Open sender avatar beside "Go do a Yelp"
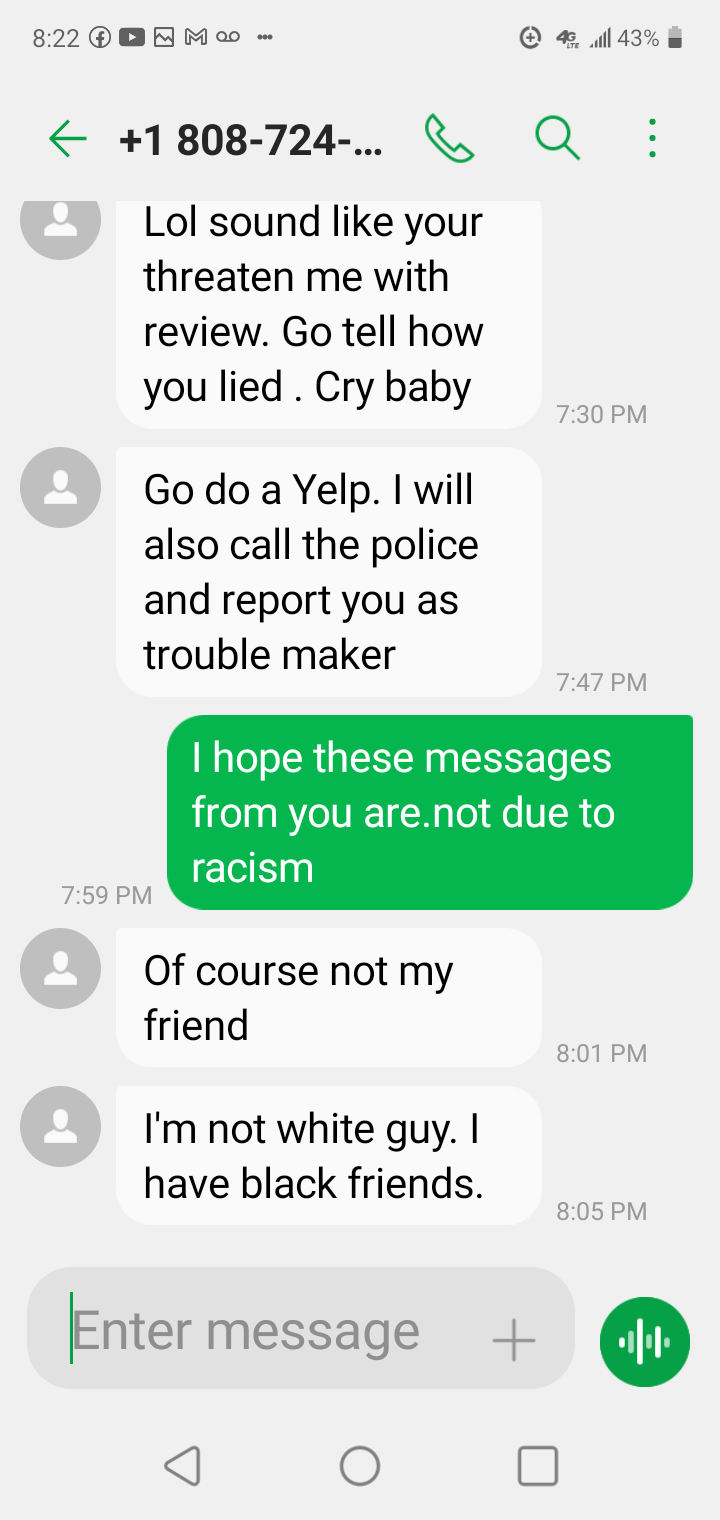The image size is (720, 1520). [x=61, y=487]
